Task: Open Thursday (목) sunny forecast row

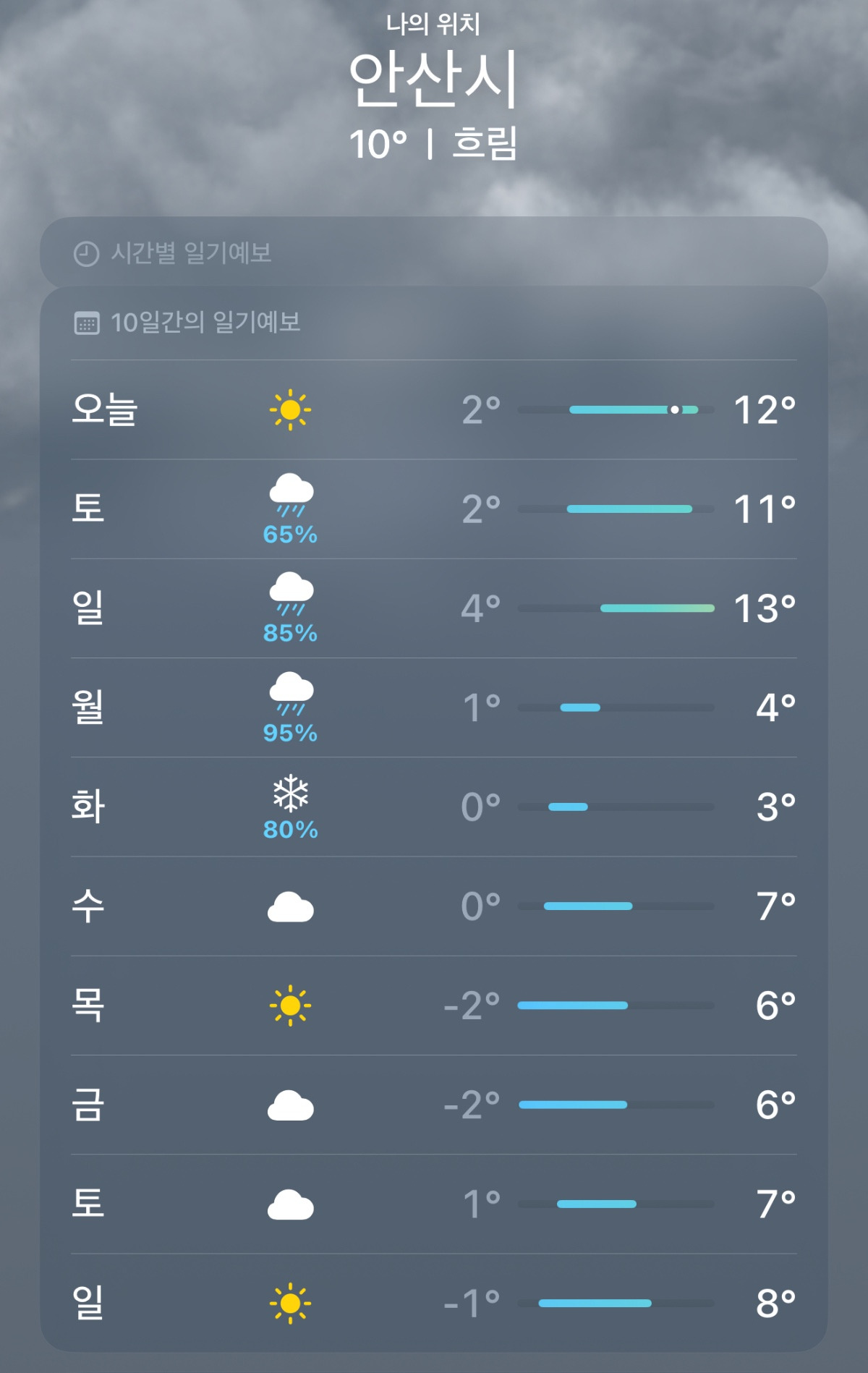Action: tap(434, 1006)
